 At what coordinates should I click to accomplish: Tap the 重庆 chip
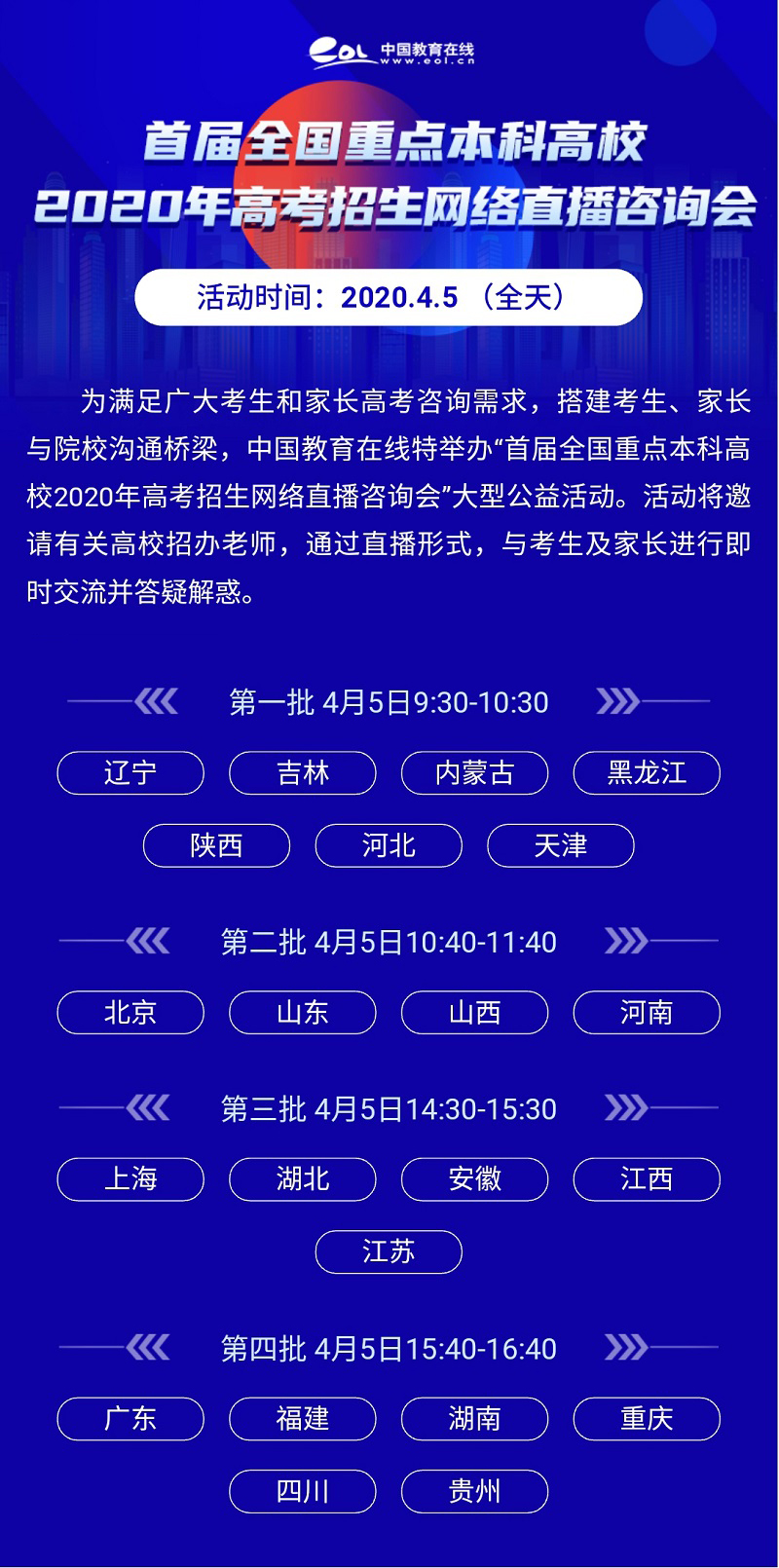tap(647, 1419)
